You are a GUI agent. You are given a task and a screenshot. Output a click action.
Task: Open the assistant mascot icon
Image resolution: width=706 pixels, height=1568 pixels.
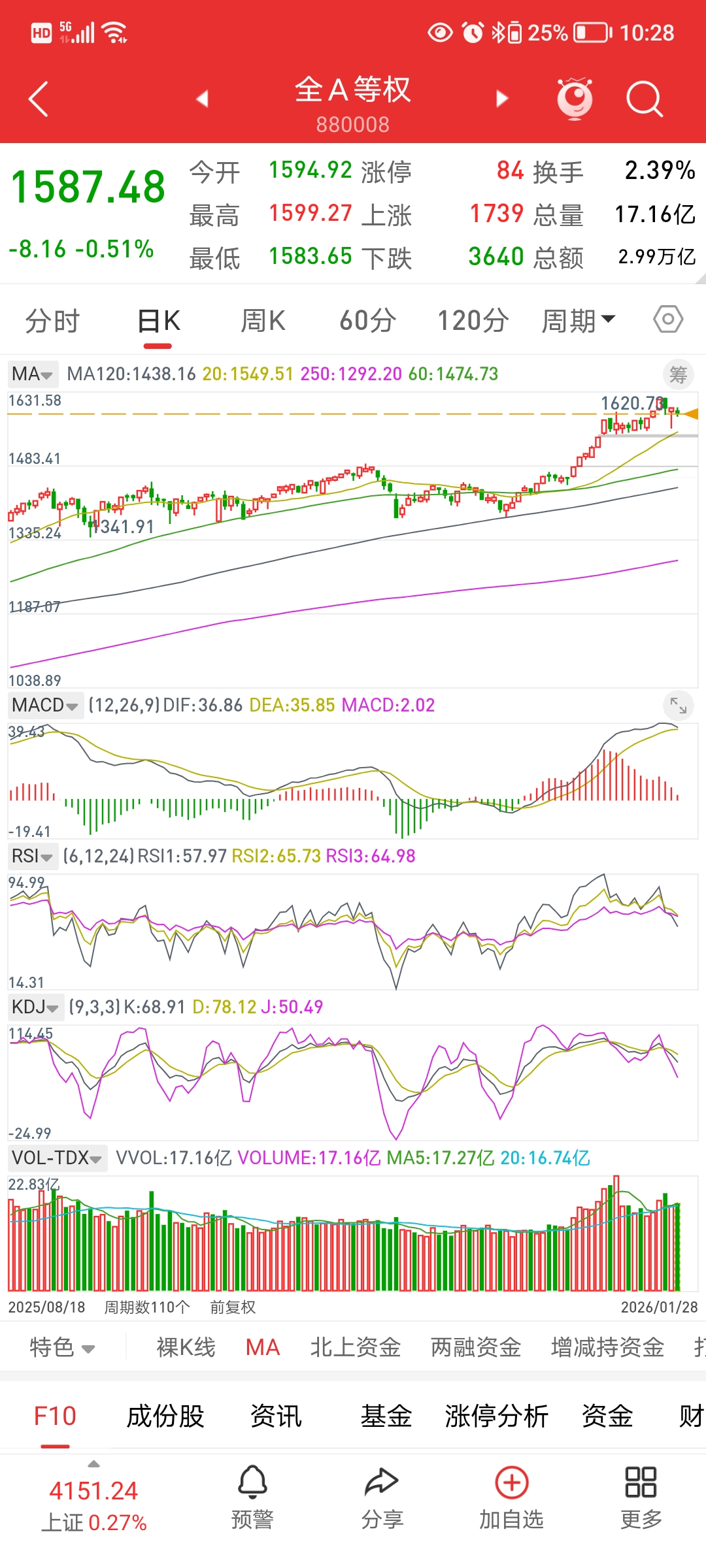click(x=575, y=99)
